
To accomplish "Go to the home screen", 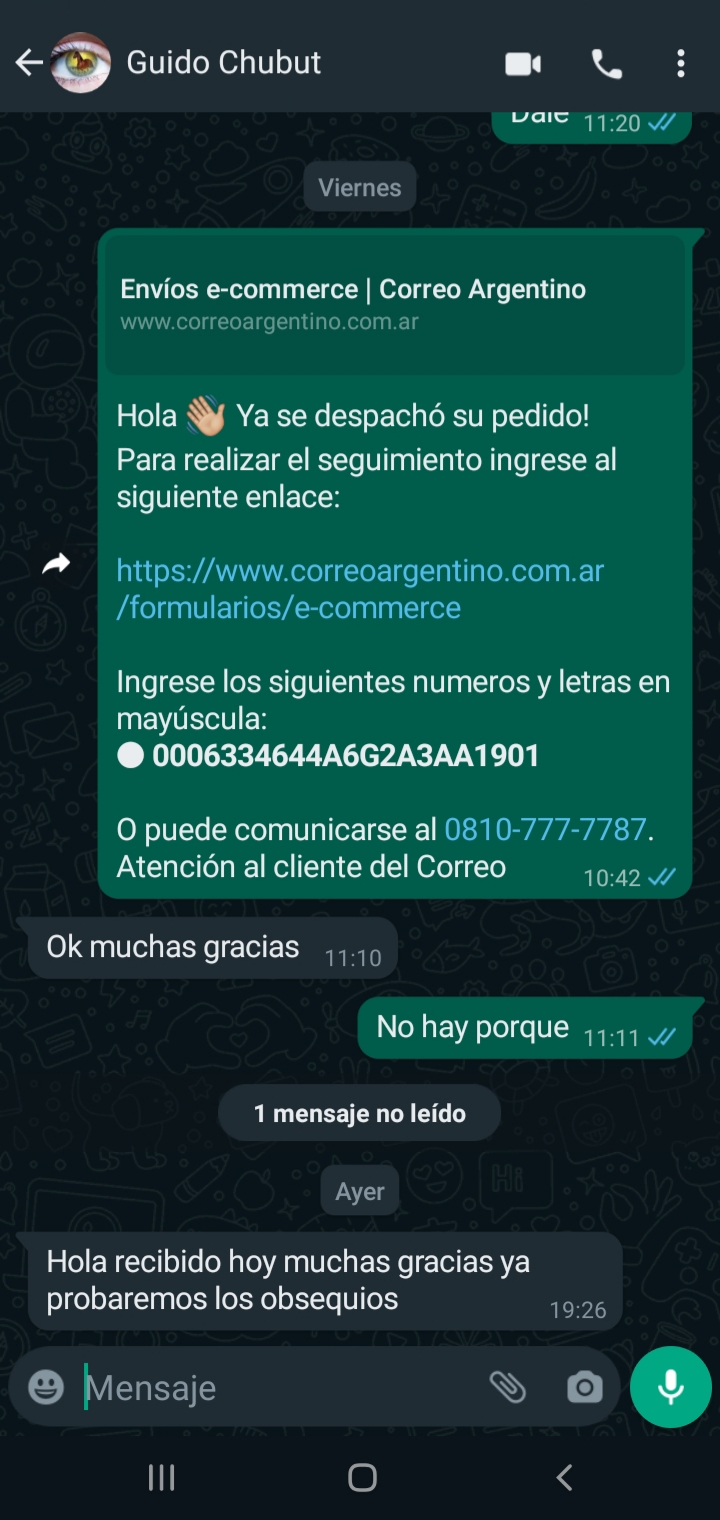I will coord(362,1477).
